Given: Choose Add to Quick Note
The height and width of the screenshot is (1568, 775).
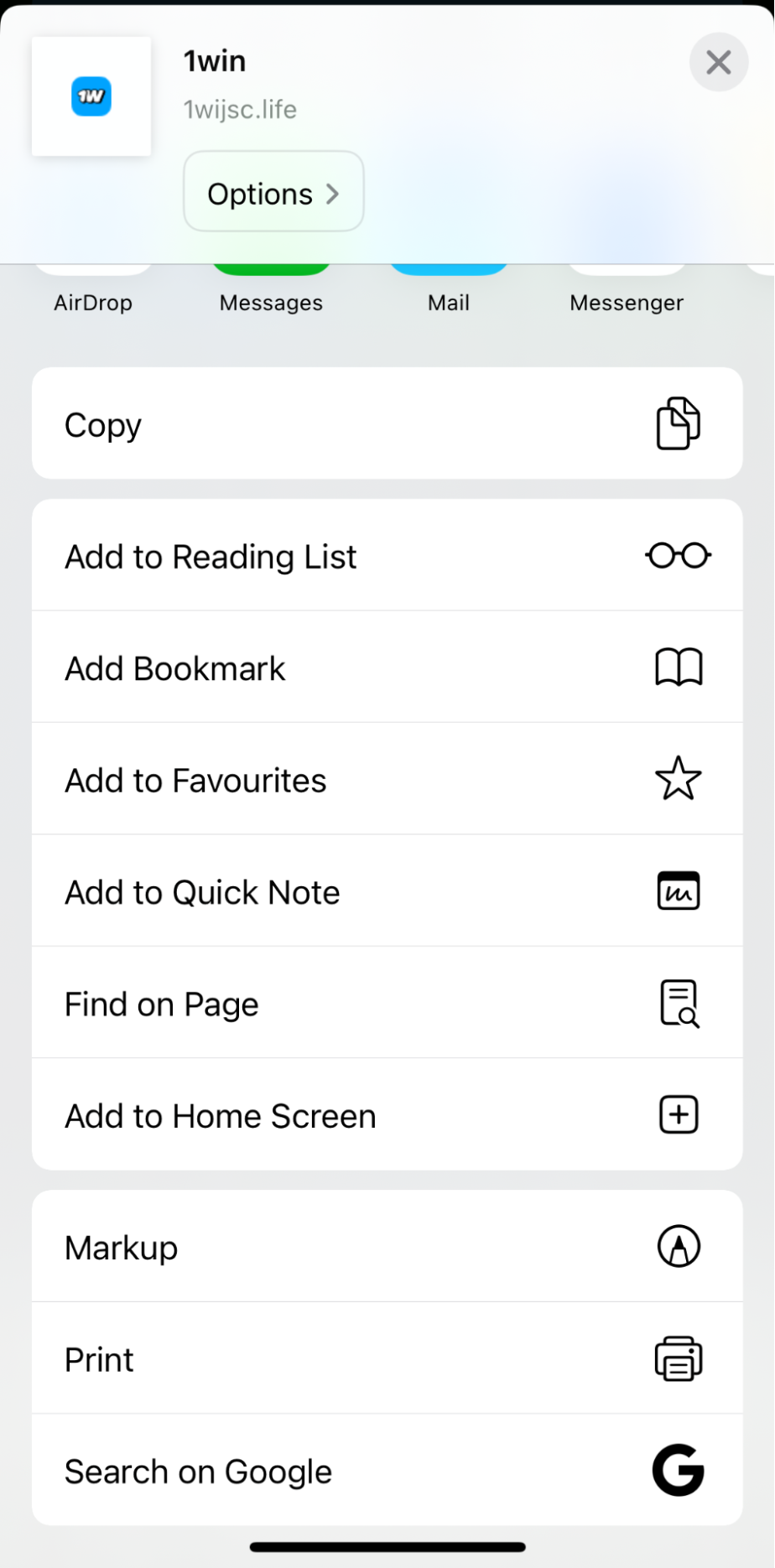Looking at the screenshot, I should [387, 890].
